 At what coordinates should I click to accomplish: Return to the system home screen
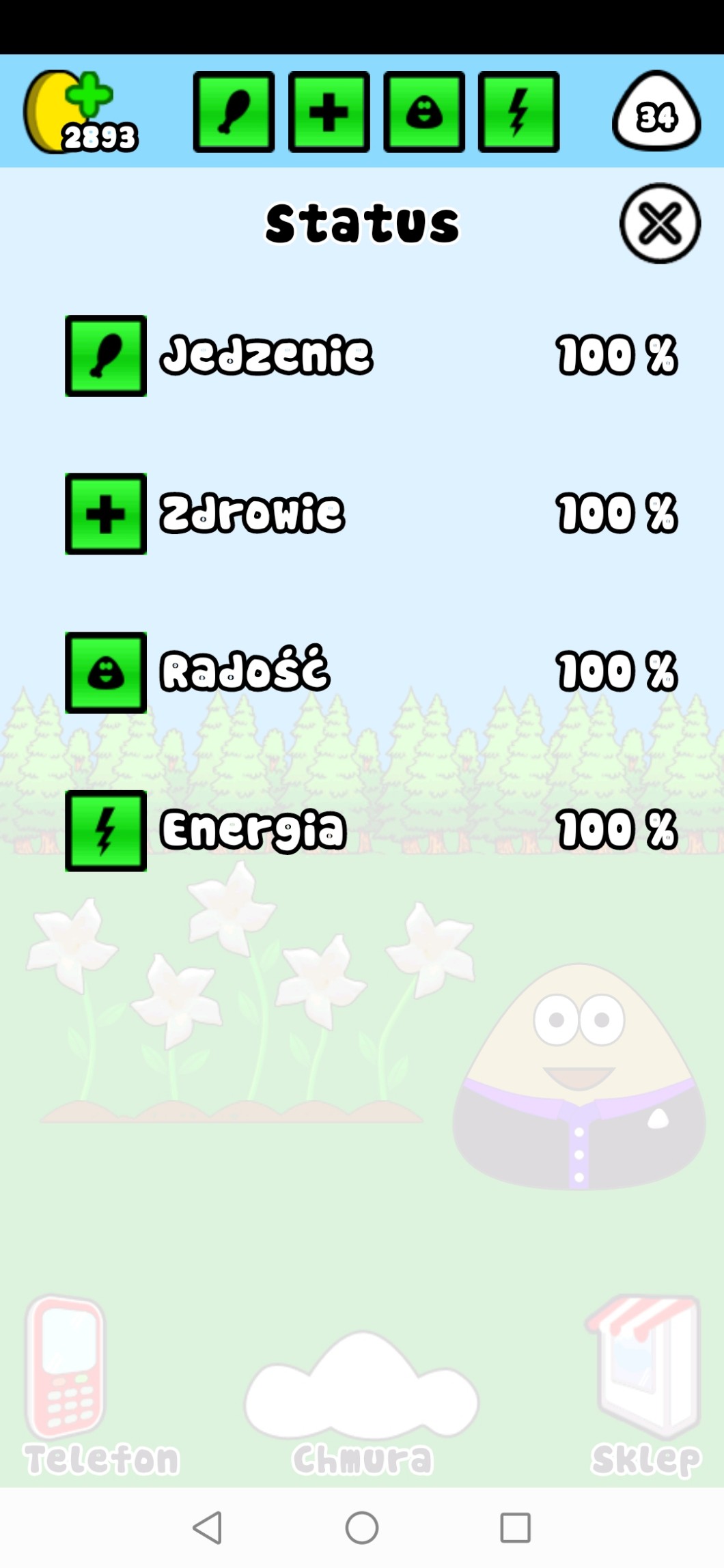pos(362,1527)
